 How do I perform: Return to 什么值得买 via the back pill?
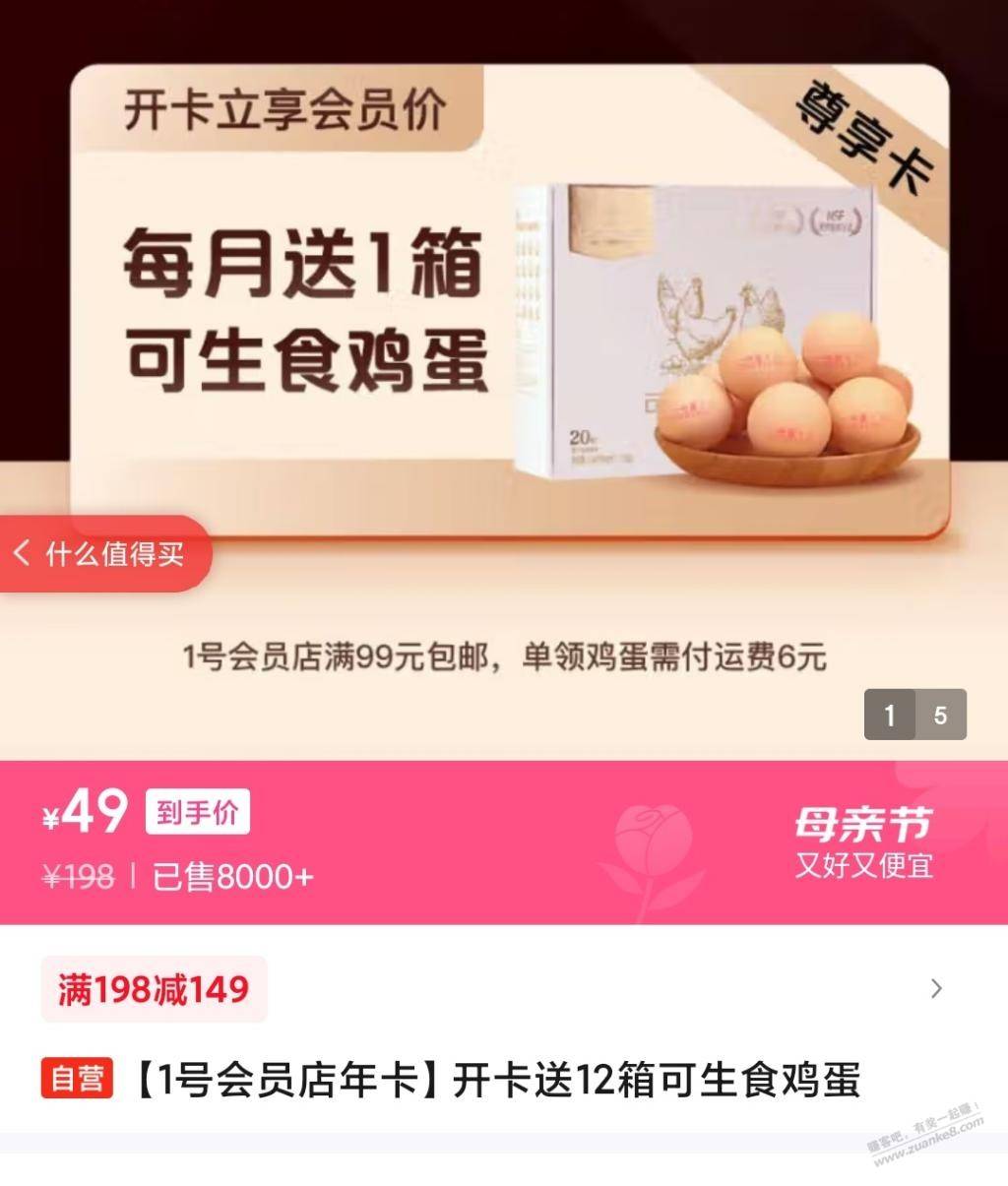[x=102, y=553]
